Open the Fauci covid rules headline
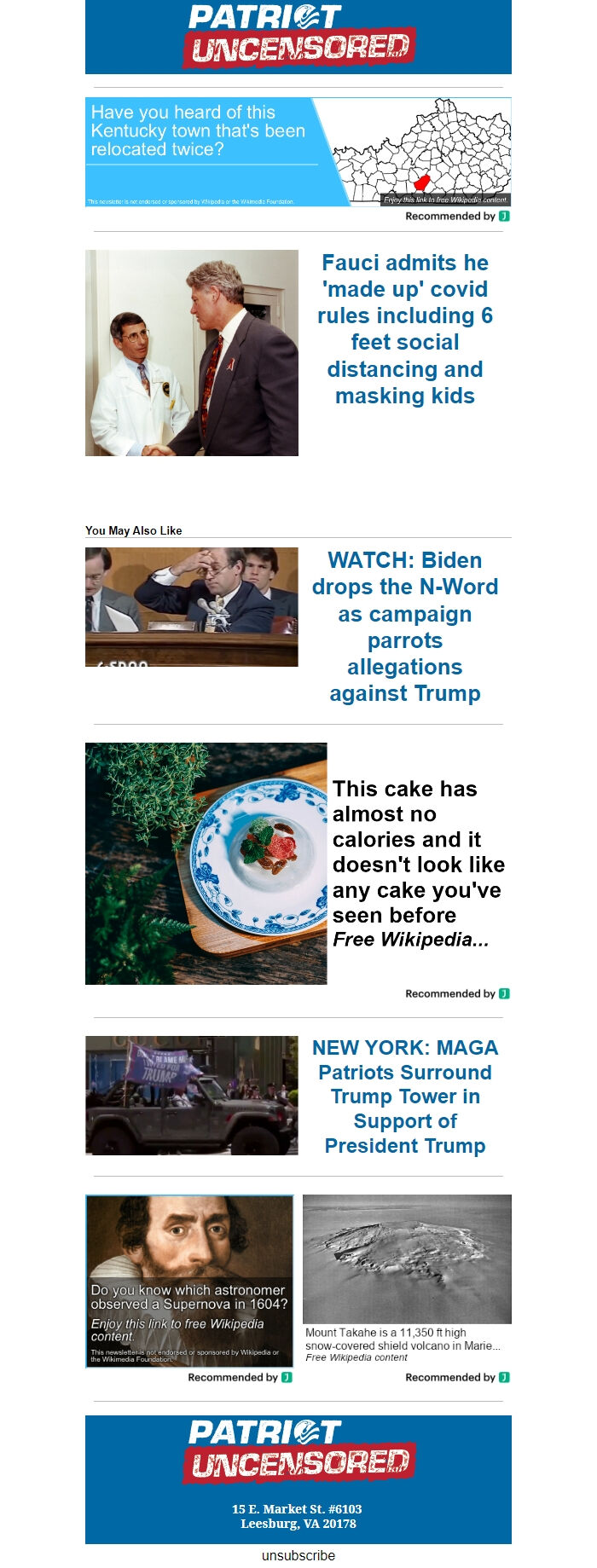This screenshot has height=1568, width=597. click(405, 329)
